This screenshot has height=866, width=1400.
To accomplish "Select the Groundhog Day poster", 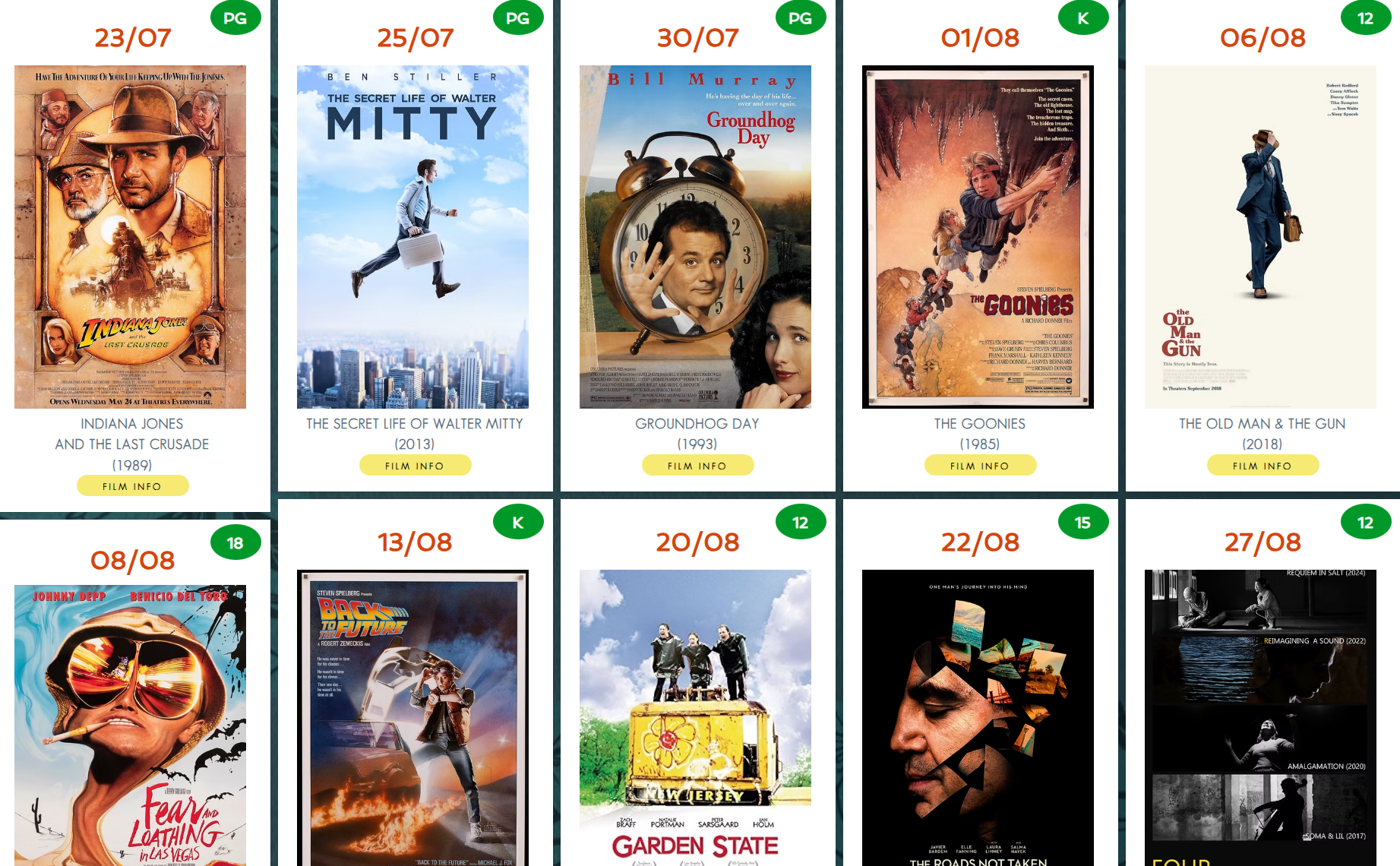I will (x=695, y=236).
